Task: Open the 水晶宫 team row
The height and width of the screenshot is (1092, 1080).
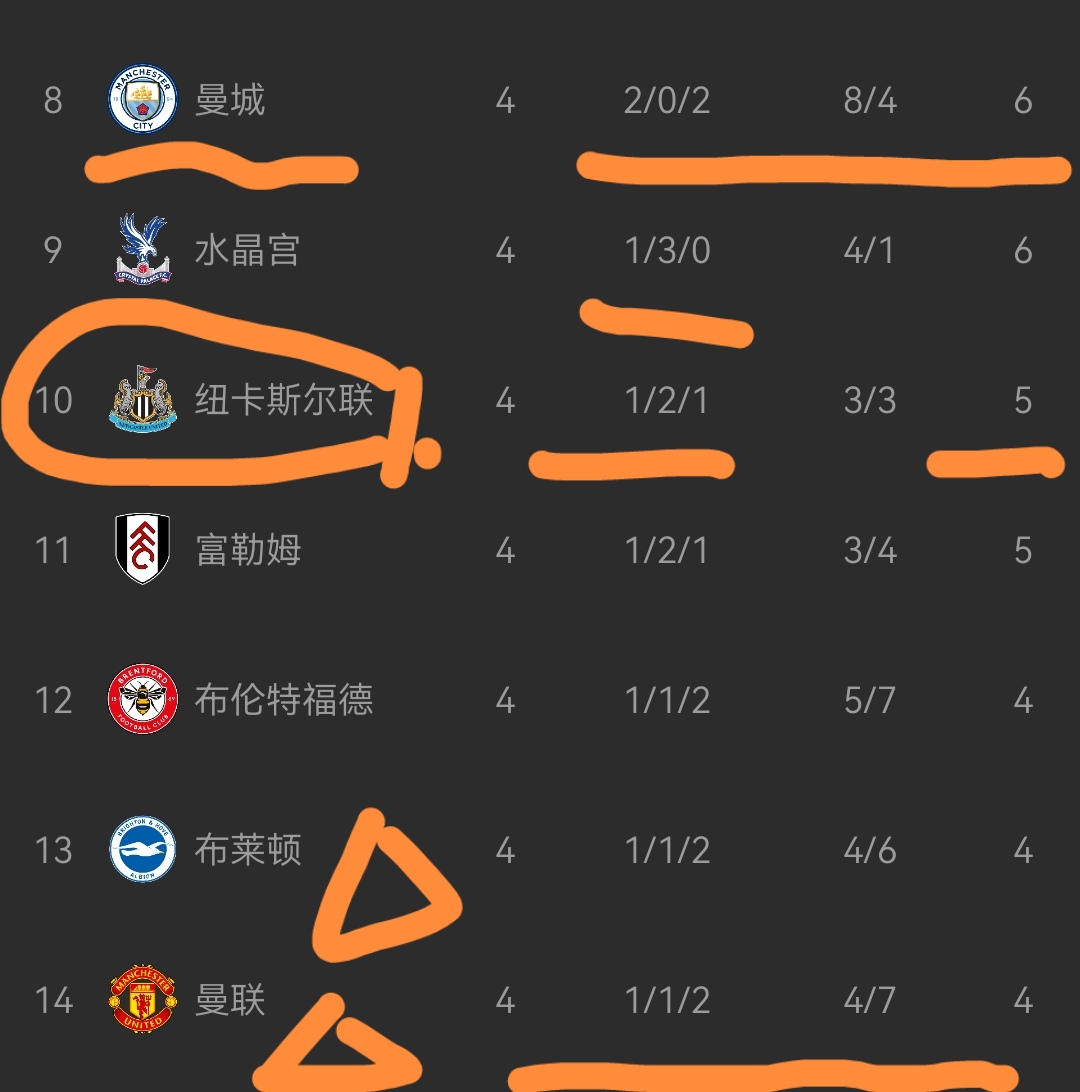Action: (x=247, y=250)
